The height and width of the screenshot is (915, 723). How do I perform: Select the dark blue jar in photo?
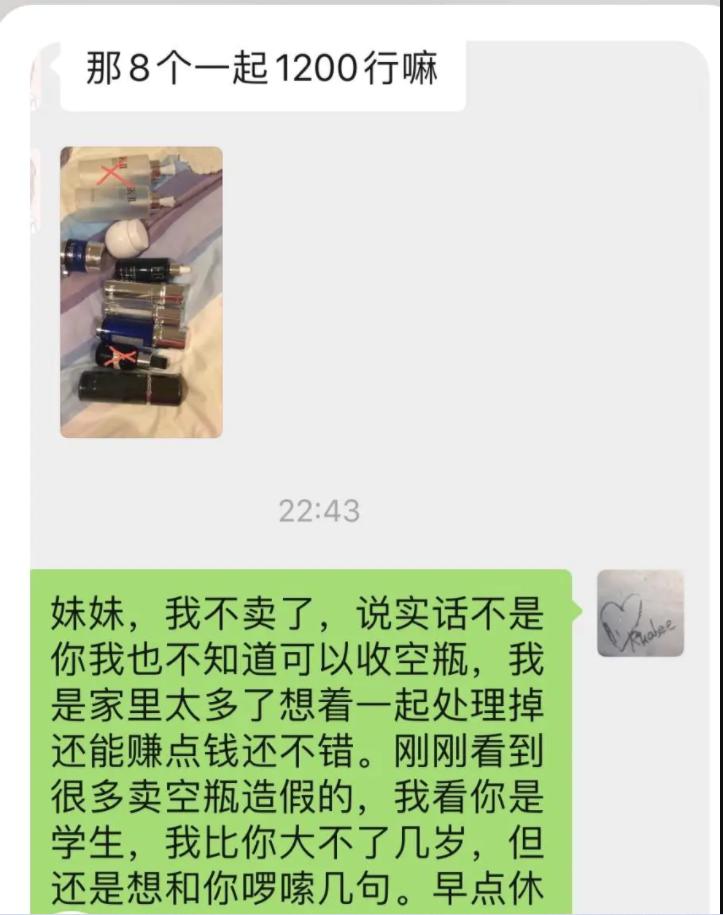78,256
